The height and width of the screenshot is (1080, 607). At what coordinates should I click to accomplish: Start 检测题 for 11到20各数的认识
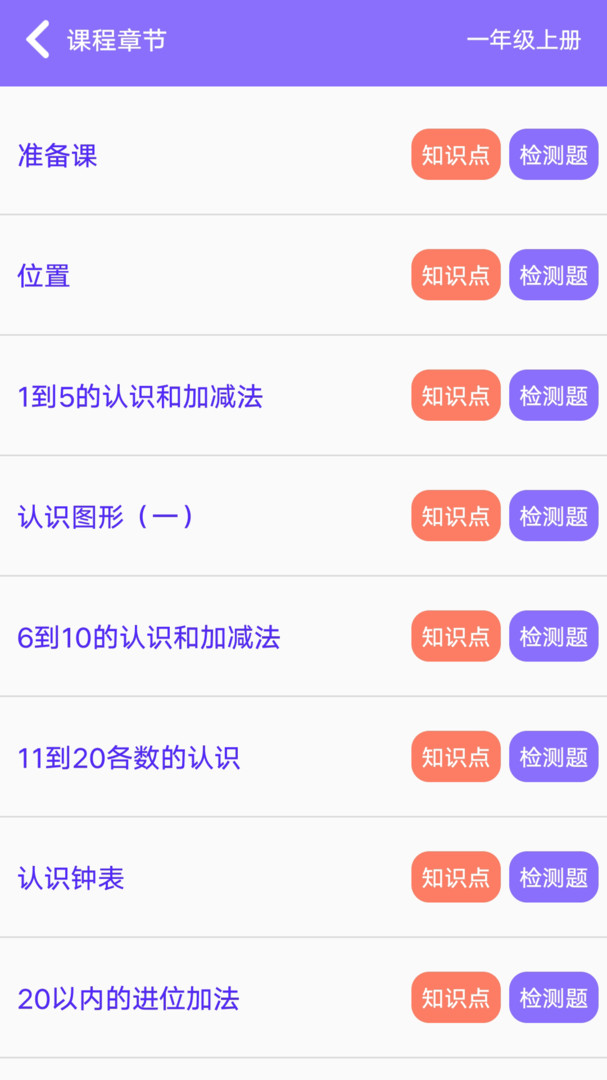click(553, 757)
